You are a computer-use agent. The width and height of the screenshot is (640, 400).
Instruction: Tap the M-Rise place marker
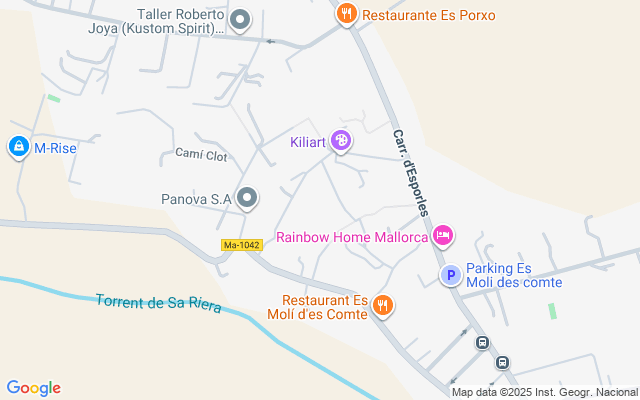pos(18,148)
